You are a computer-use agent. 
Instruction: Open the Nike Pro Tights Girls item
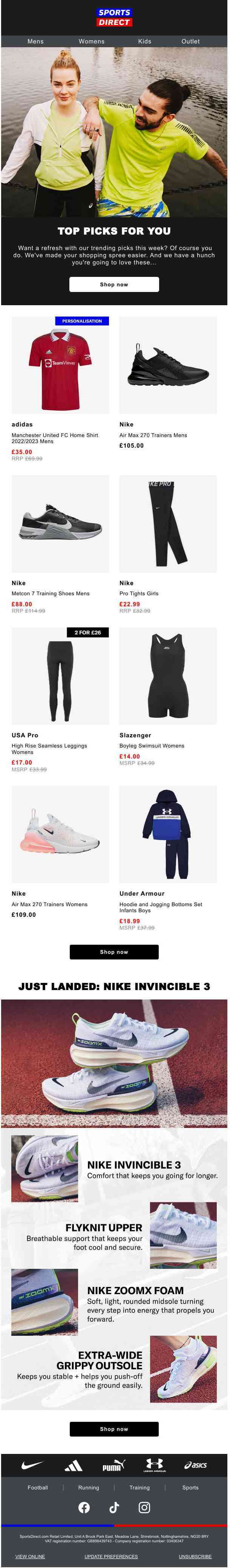[167, 524]
